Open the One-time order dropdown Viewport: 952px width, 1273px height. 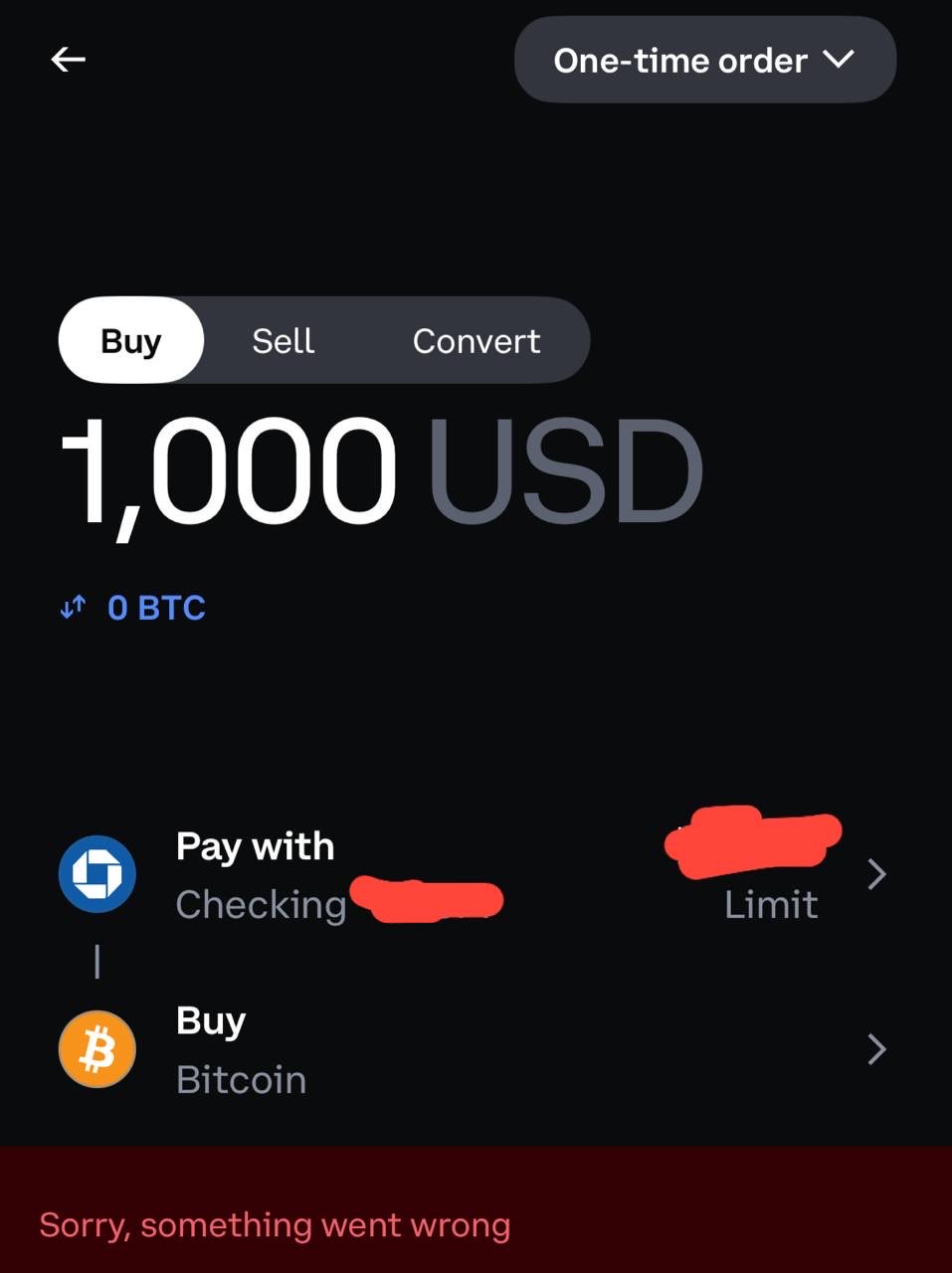(x=704, y=60)
